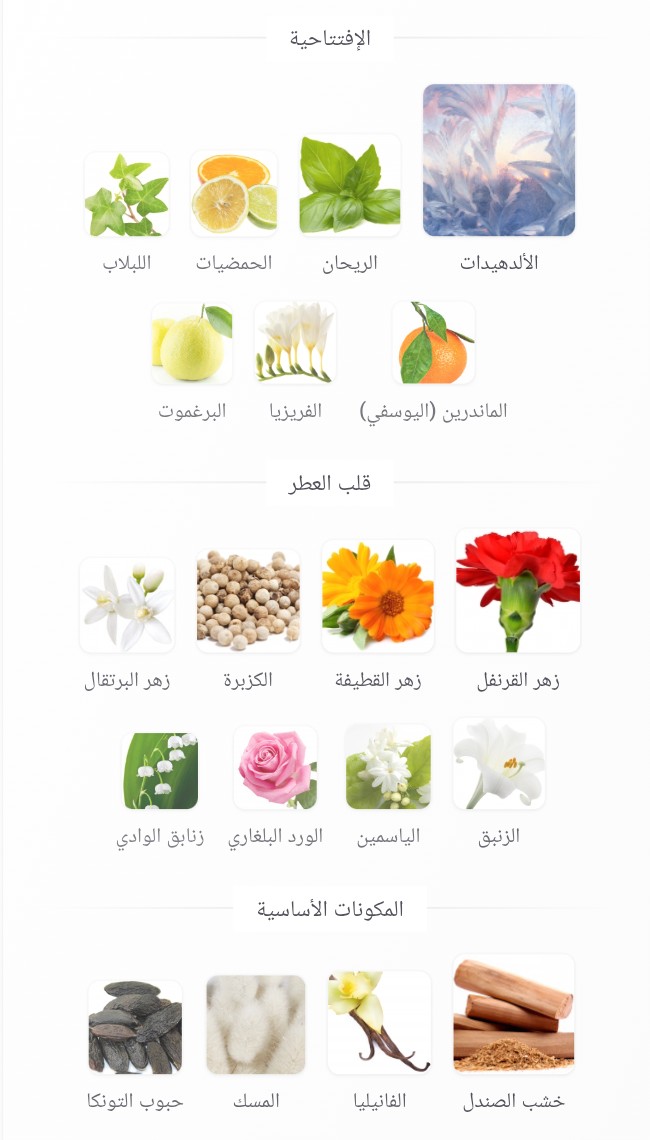Viewport: 650px width, 1140px height.
Task: Open the الفريزيا note
Action: pyautogui.click(x=295, y=343)
